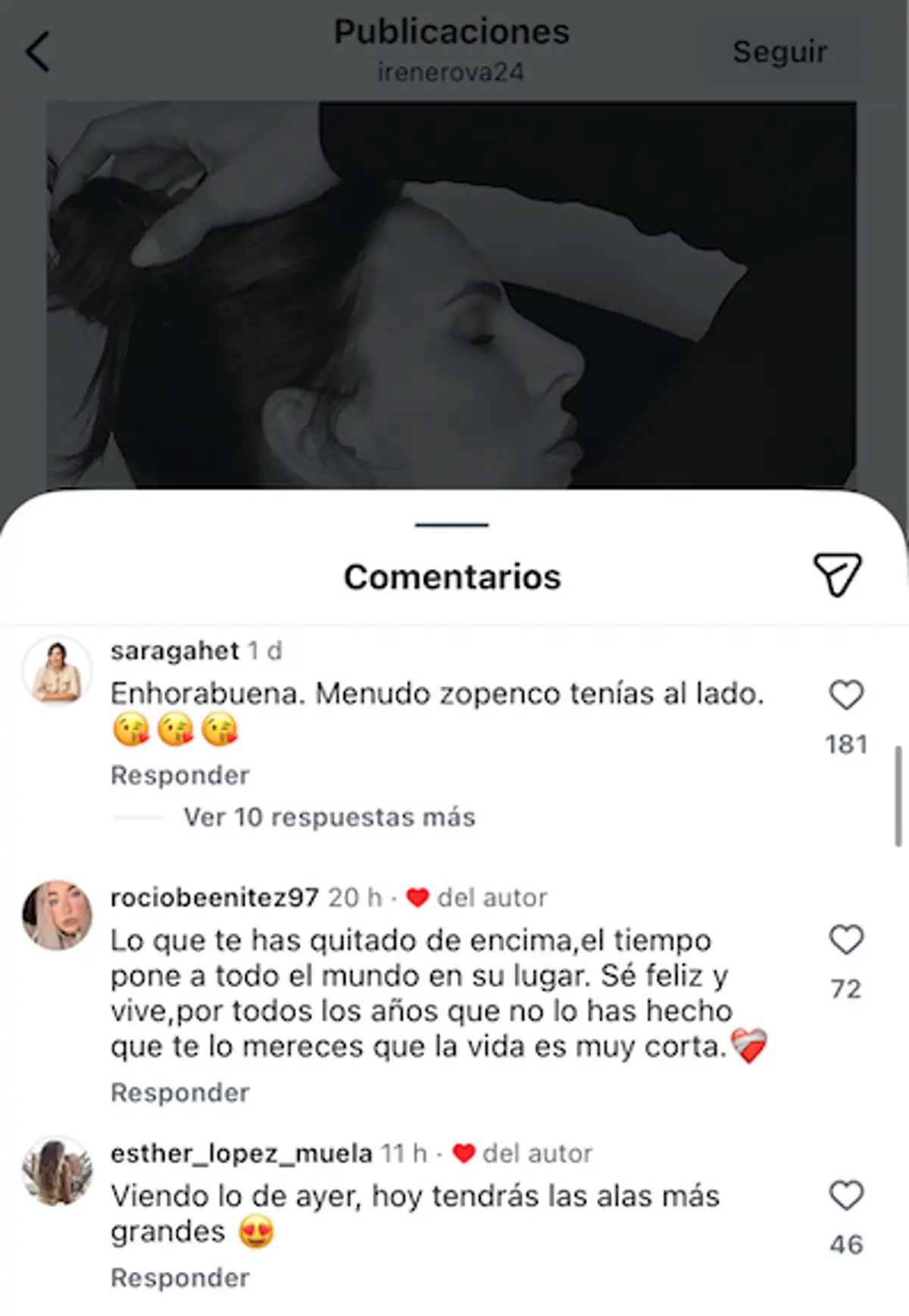The height and width of the screenshot is (1316, 909).
Task: Open saragahet's profile picture
Action: point(57,671)
